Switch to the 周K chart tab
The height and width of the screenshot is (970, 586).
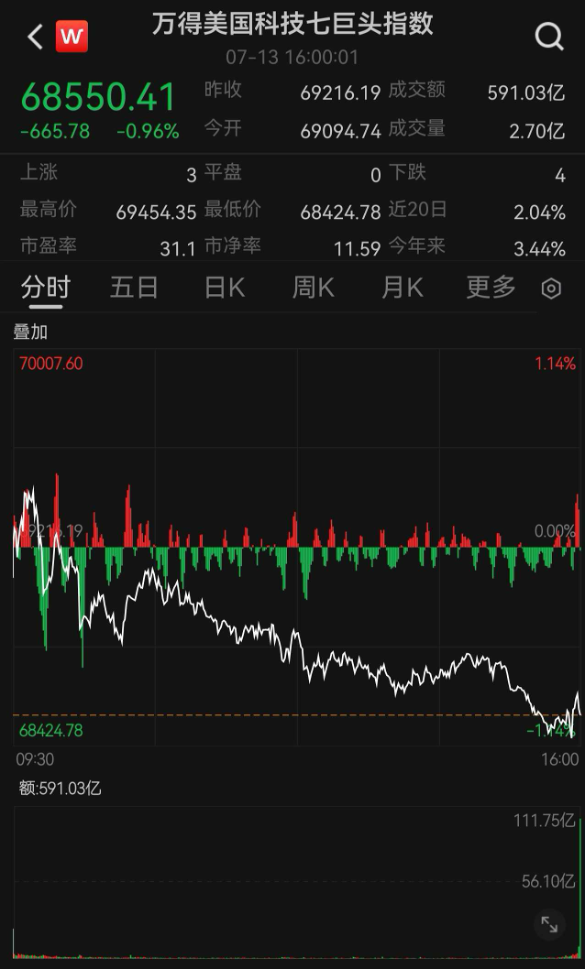(x=313, y=288)
